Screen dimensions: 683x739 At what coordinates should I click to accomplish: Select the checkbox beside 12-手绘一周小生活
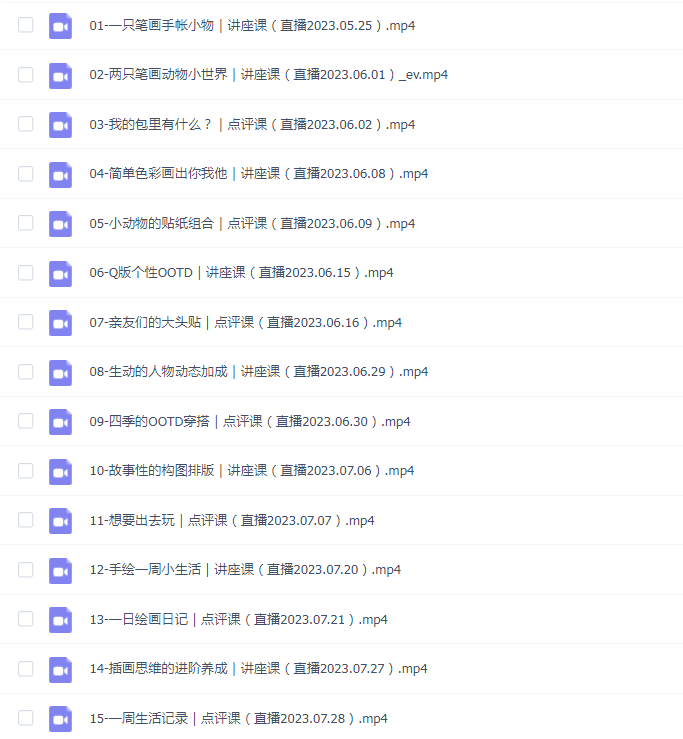click(x=26, y=570)
